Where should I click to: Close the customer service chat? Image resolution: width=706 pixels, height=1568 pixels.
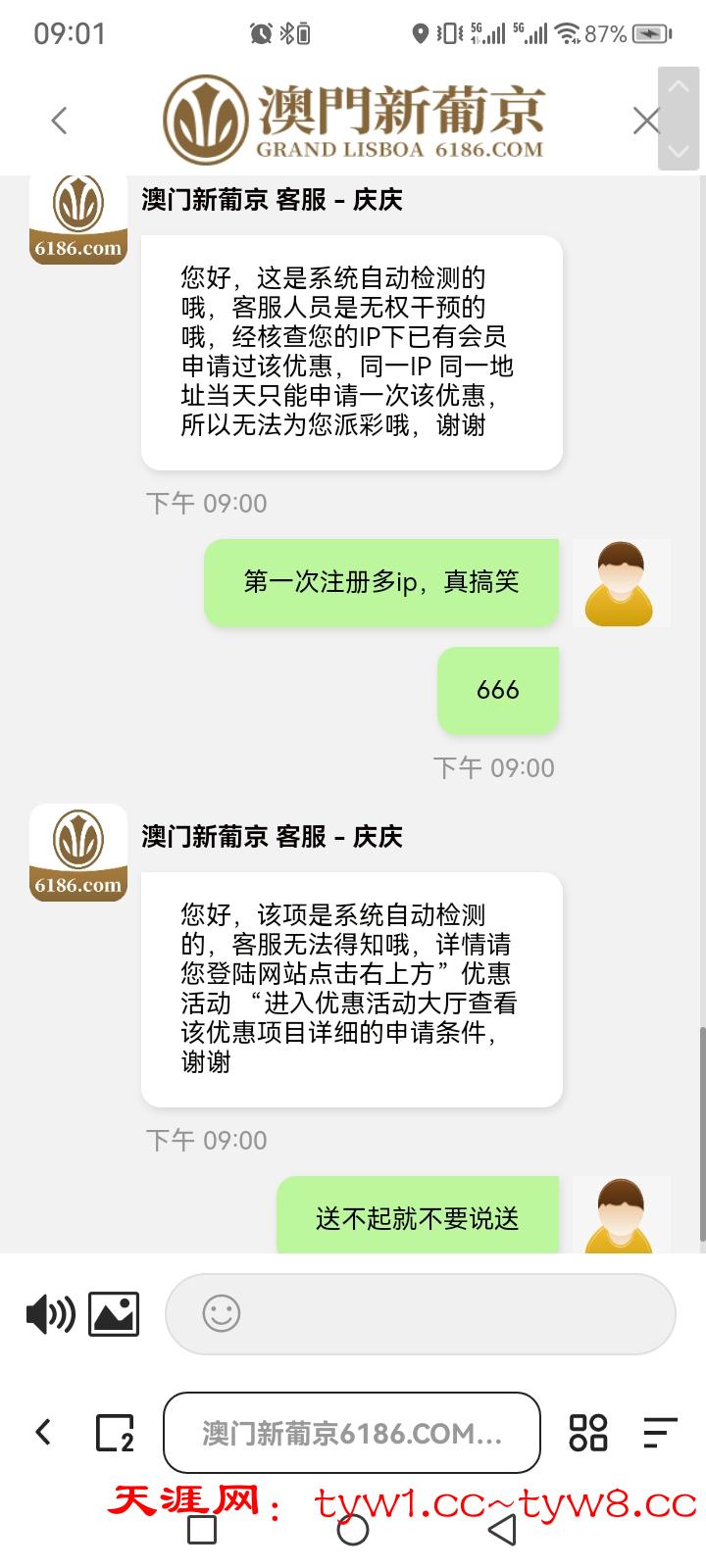645,121
